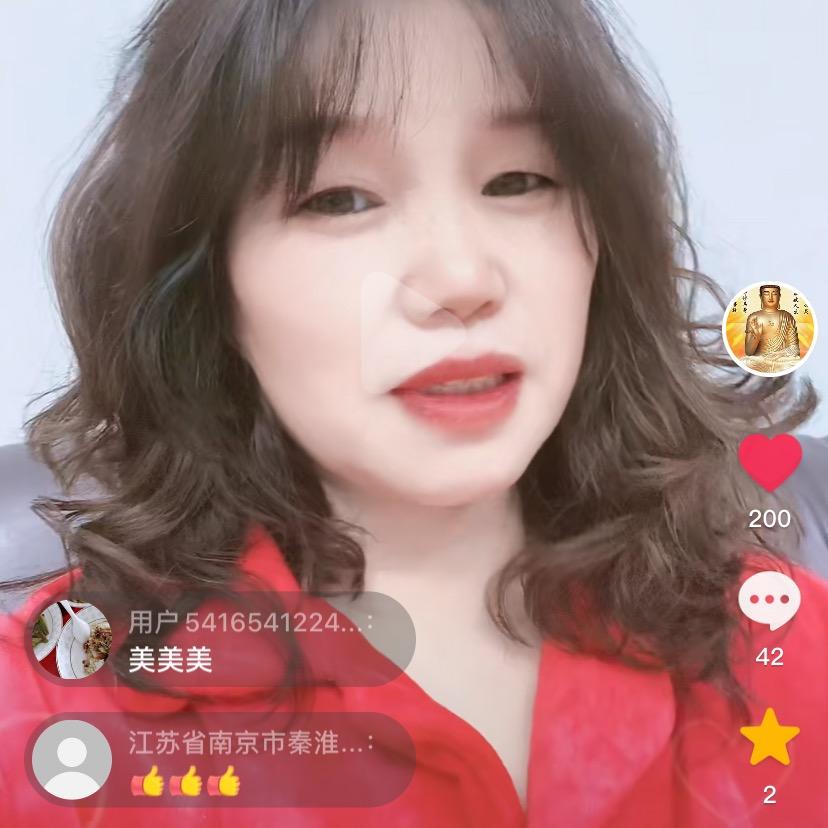Play the paused video
The image size is (828, 828).
pyautogui.click(x=413, y=328)
